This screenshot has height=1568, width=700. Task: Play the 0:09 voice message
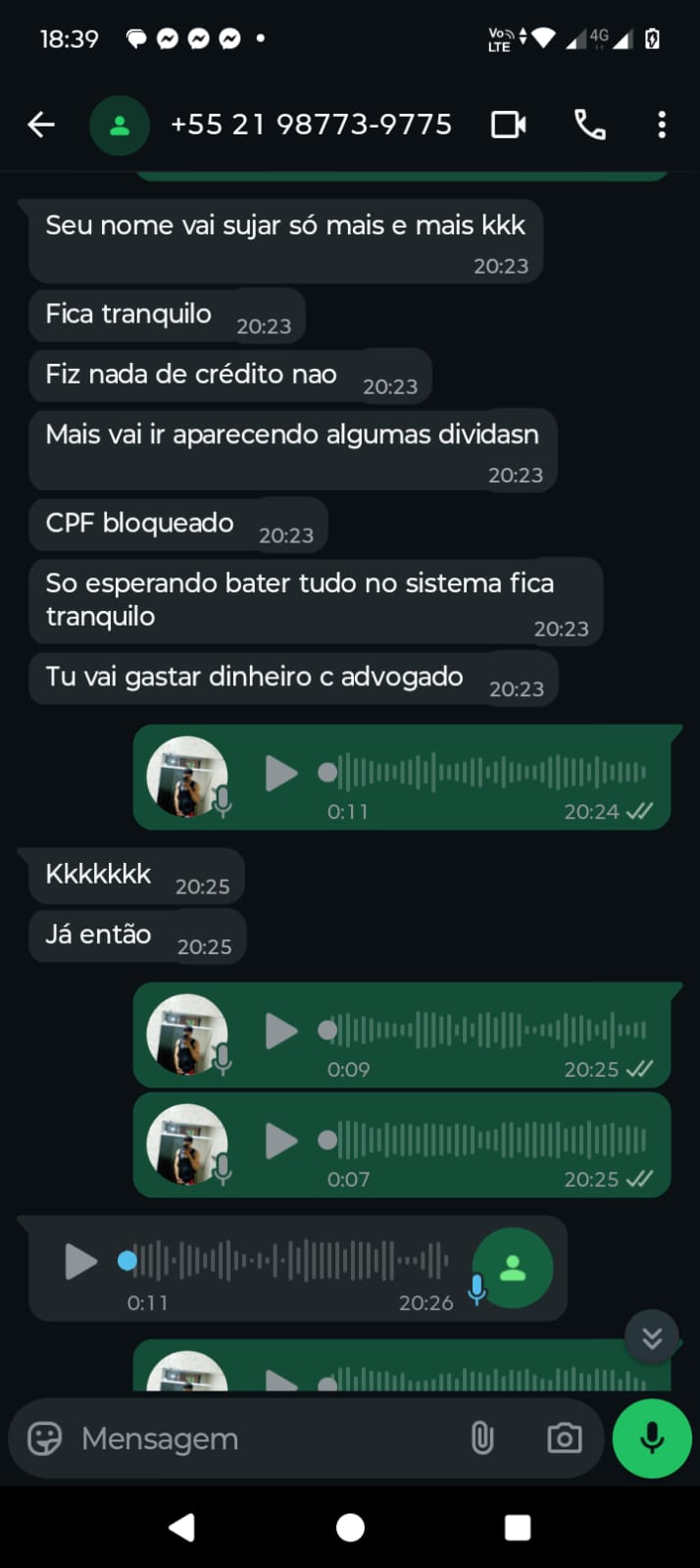pyautogui.click(x=281, y=1032)
